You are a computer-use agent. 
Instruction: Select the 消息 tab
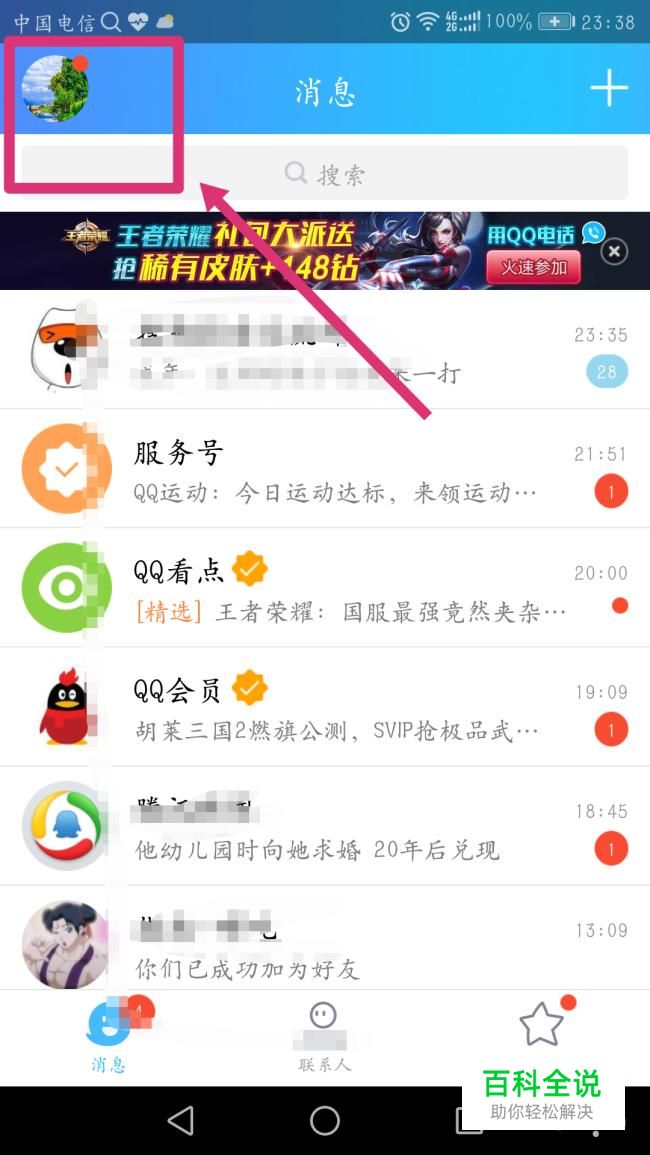pos(108,1037)
